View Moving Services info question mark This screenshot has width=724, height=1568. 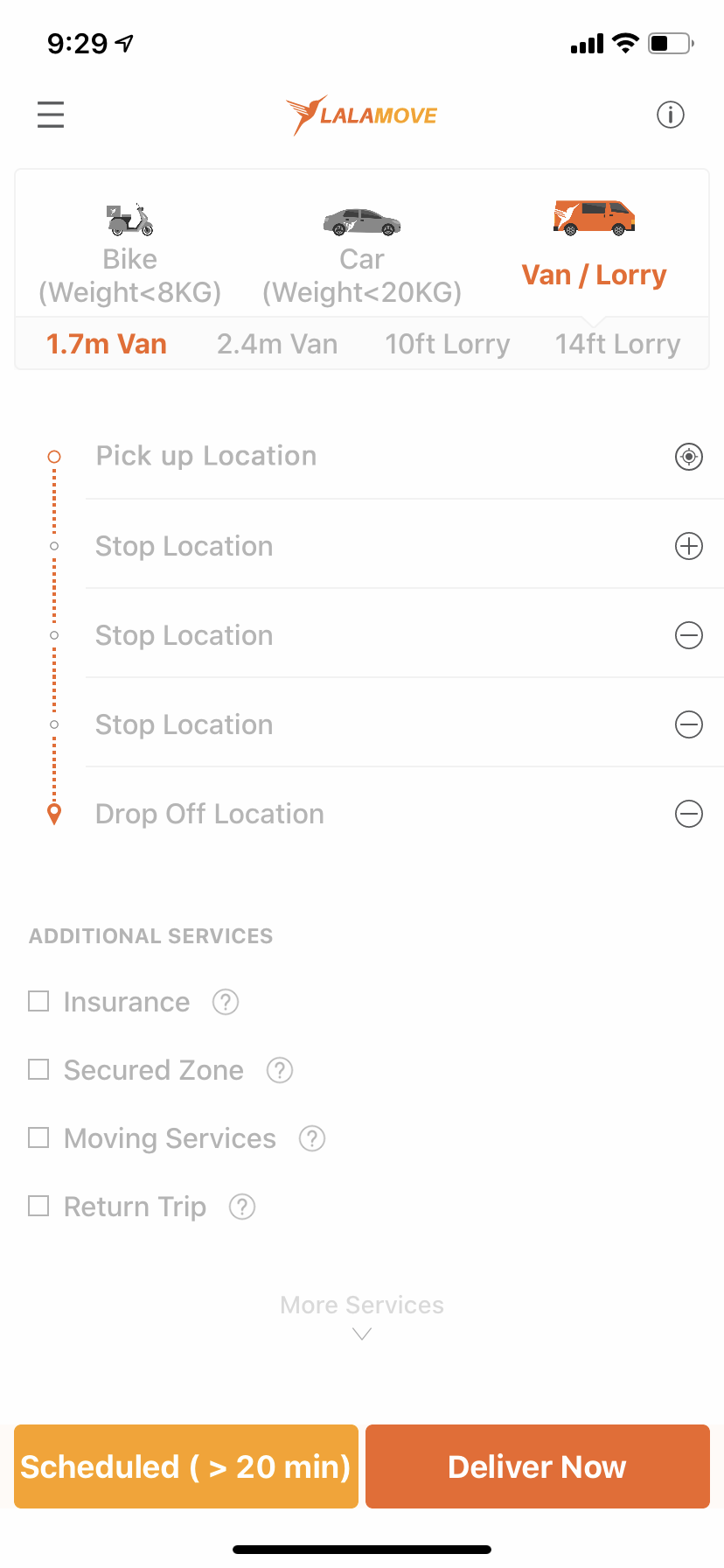(311, 1137)
